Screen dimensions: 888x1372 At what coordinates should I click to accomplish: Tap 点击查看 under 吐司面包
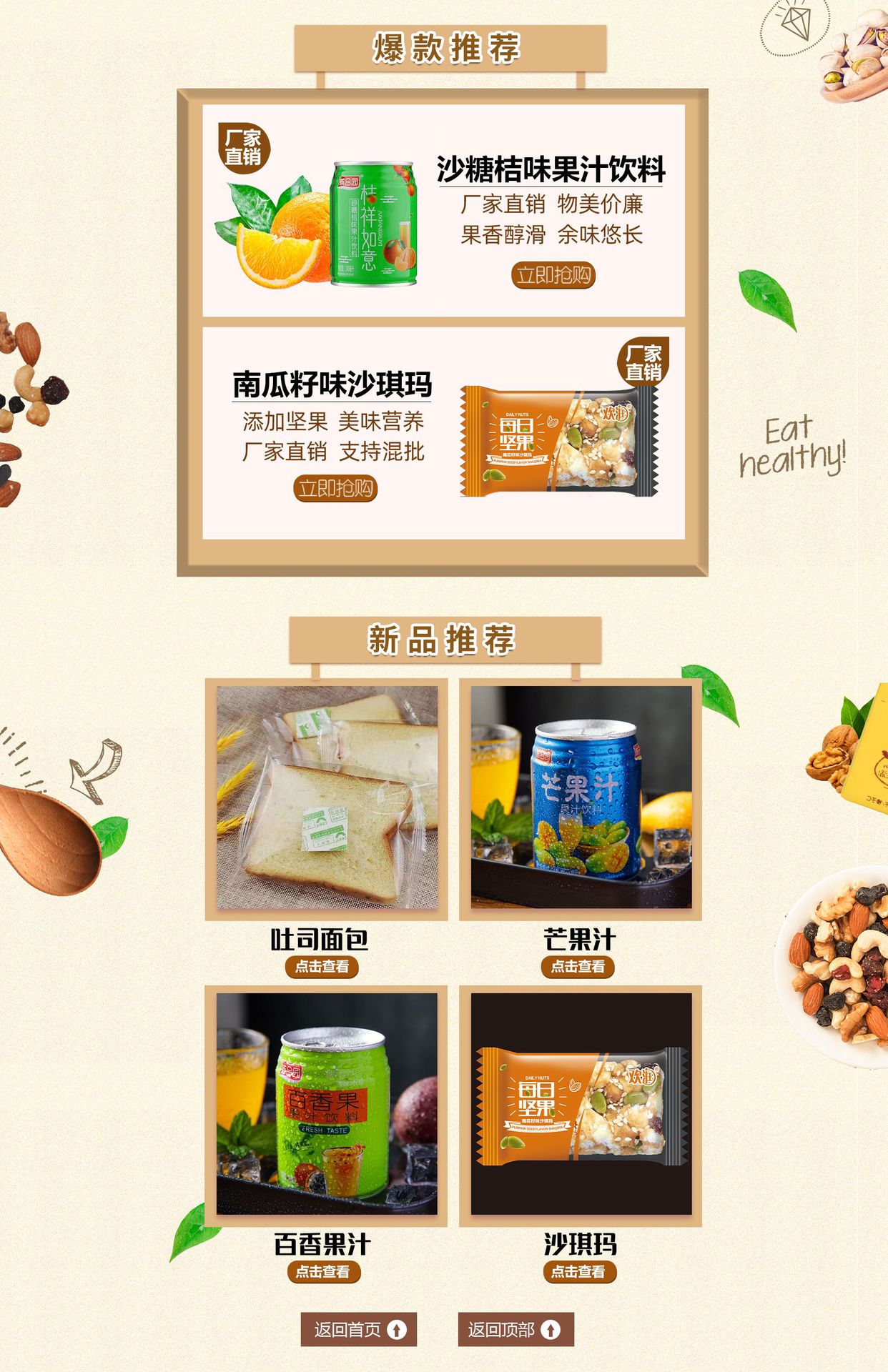coord(322,967)
